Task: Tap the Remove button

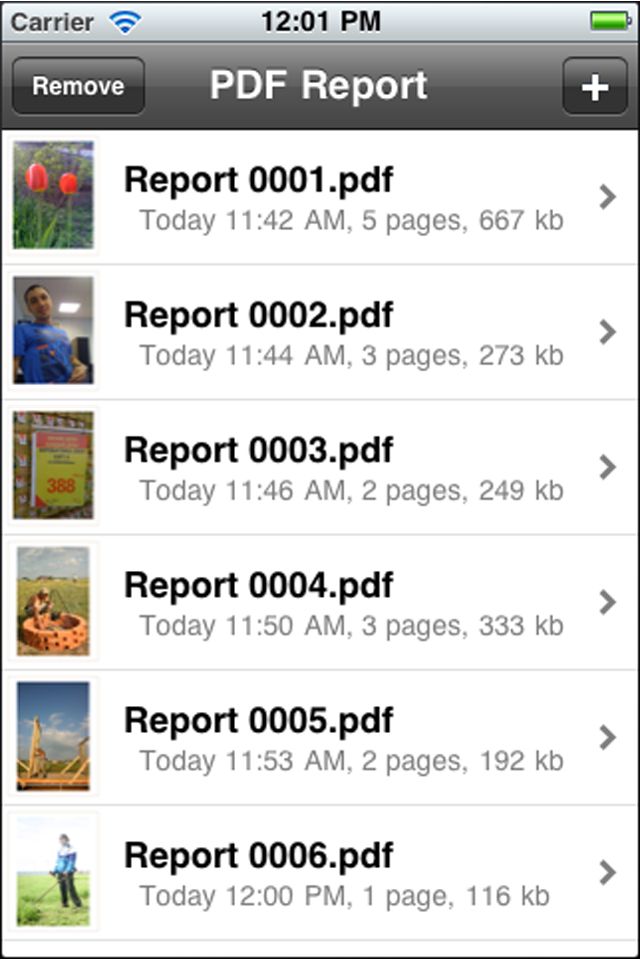Action: [78, 87]
